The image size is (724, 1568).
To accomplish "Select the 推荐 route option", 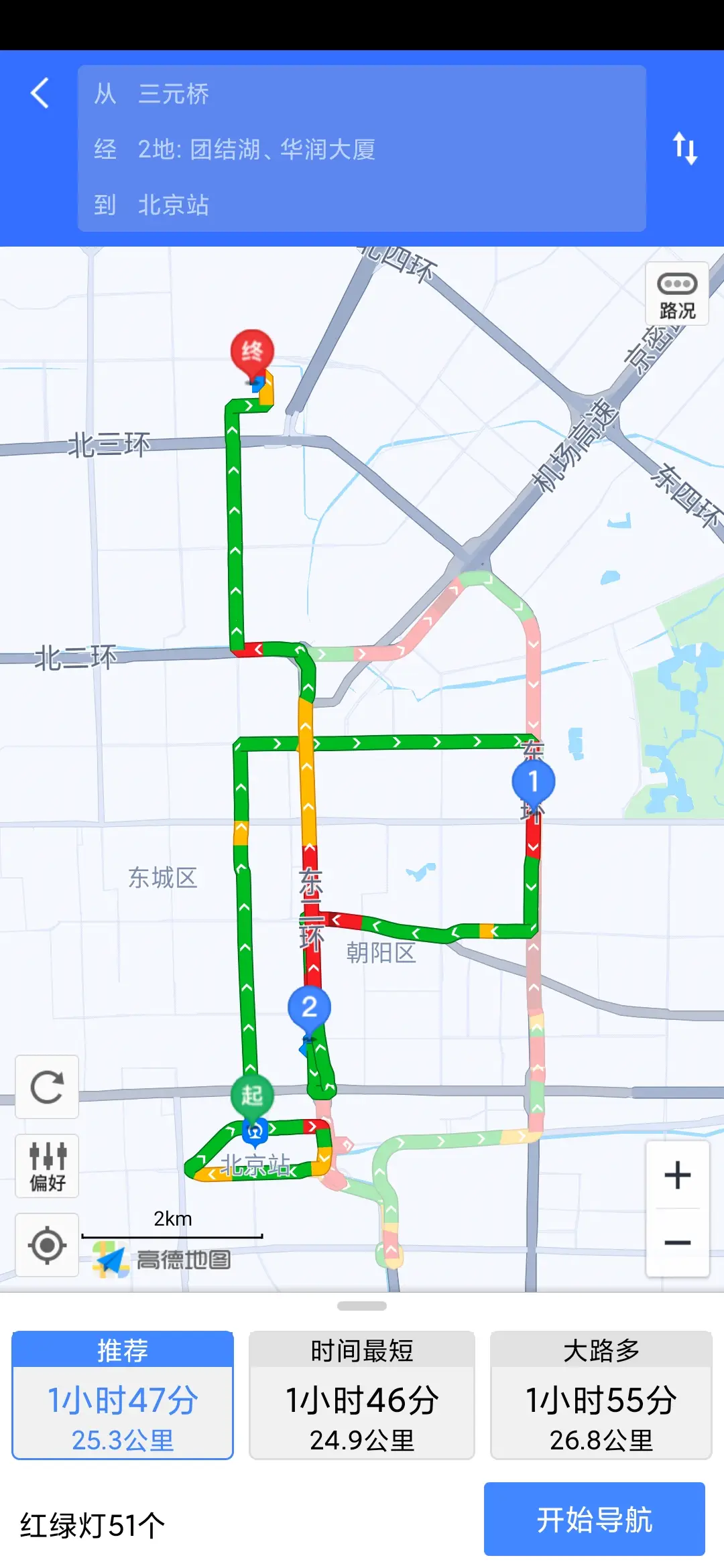I will pyautogui.click(x=123, y=1395).
